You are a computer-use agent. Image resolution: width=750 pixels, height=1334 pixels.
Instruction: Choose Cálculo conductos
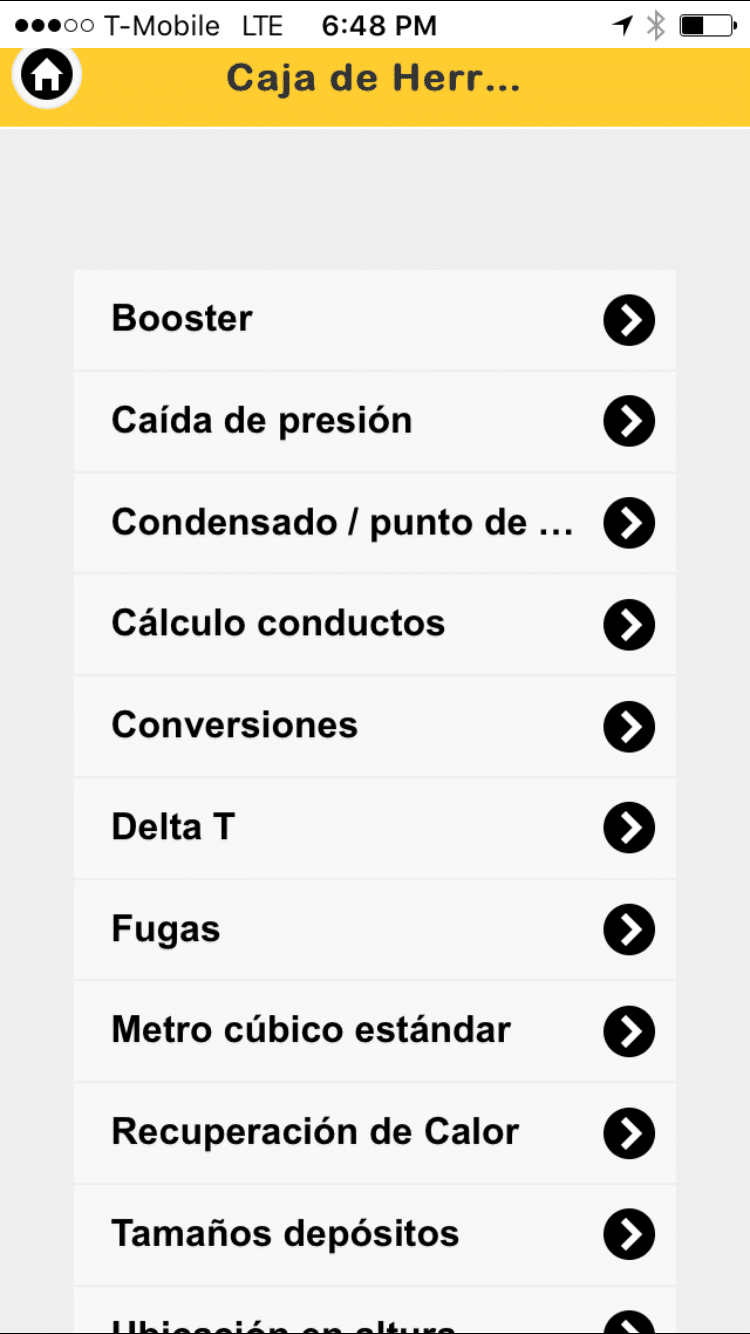(x=374, y=624)
